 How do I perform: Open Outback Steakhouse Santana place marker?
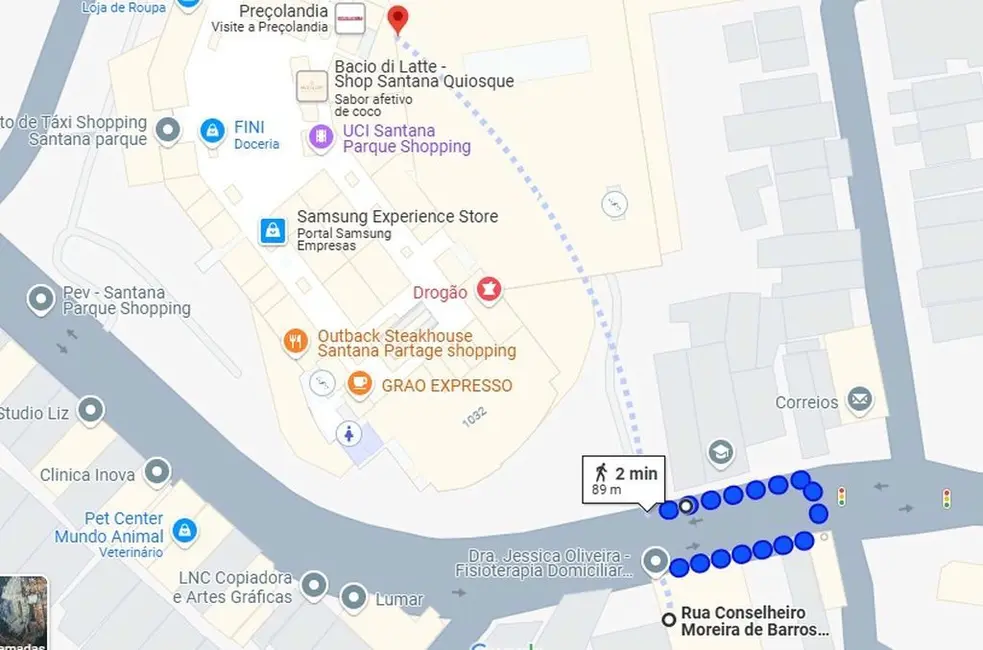pyautogui.click(x=295, y=343)
